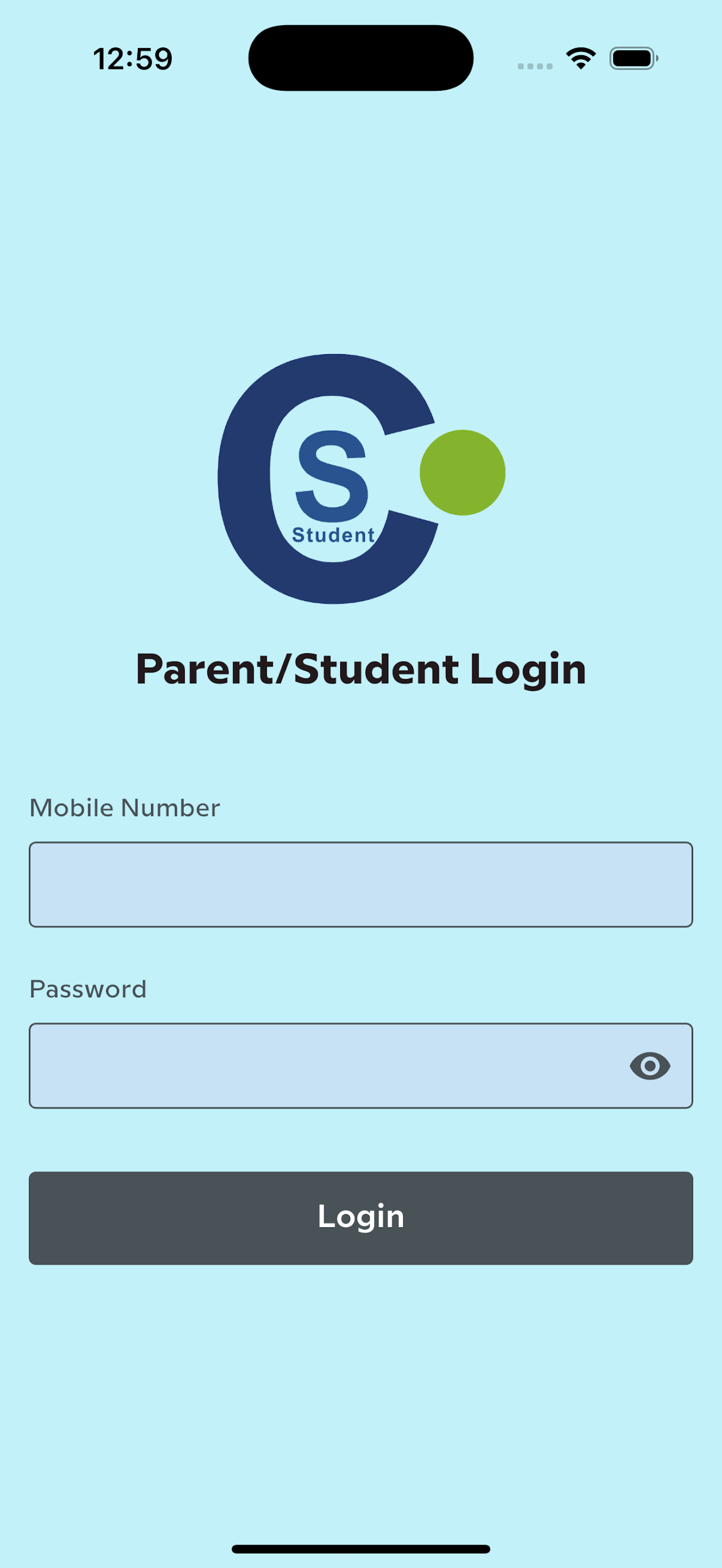Click the Mobile Number label
This screenshot has width=722, height=1568.
pyautogui.click(x=125, y=808)
